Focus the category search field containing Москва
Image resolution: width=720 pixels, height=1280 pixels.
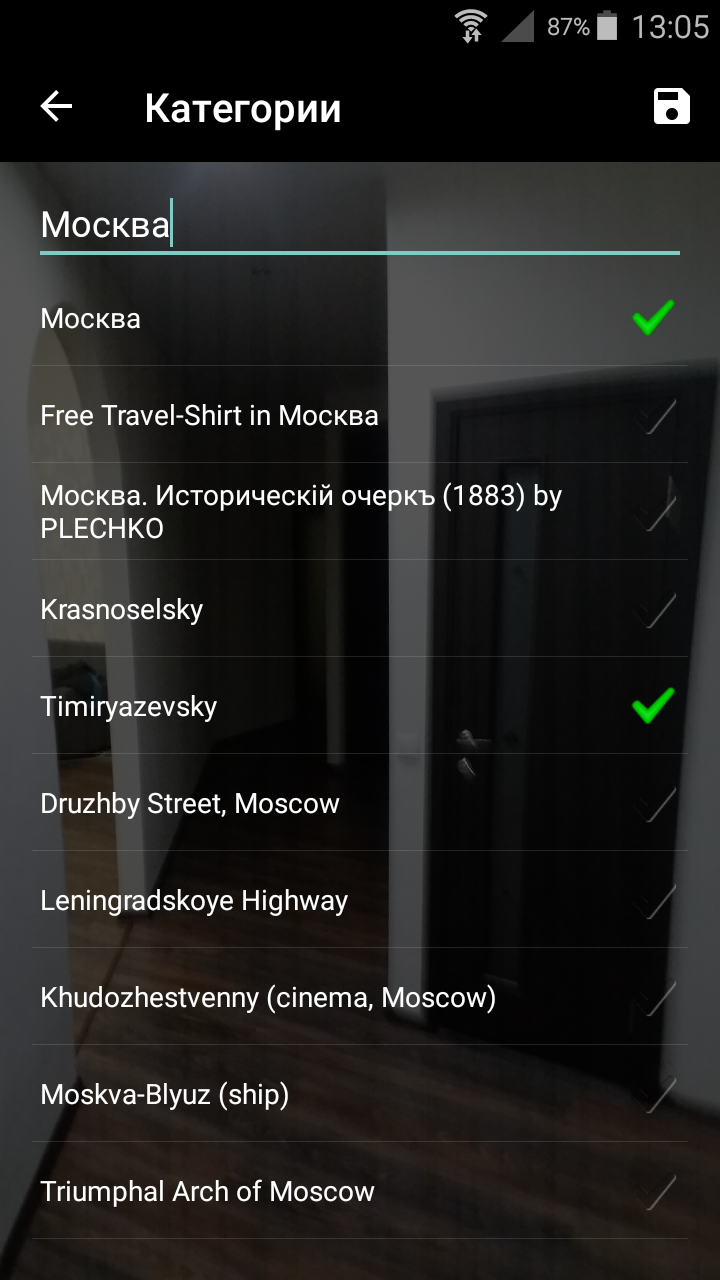[x=358, y=224]
